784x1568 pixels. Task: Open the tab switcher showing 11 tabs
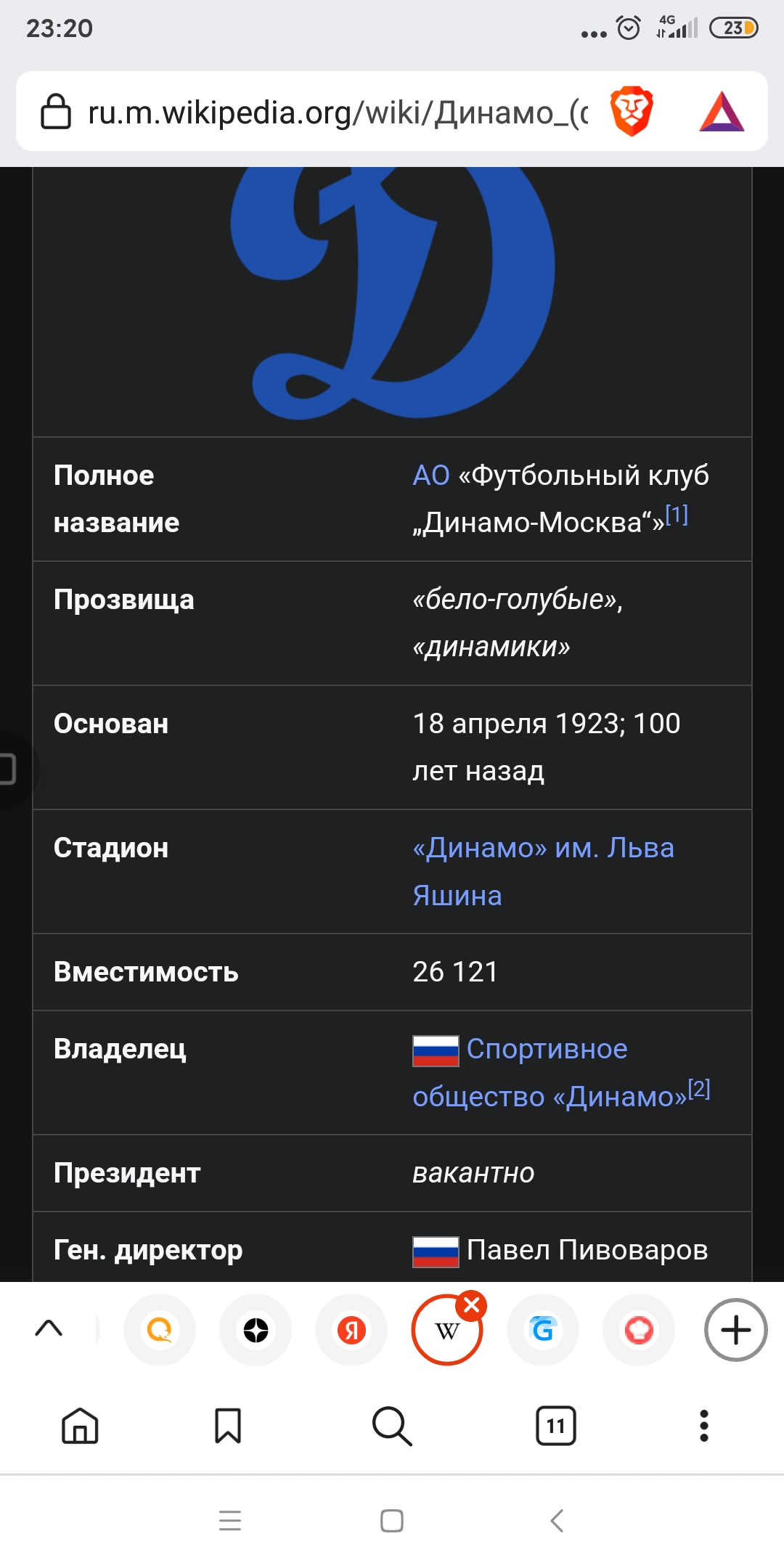(556, 1426)
